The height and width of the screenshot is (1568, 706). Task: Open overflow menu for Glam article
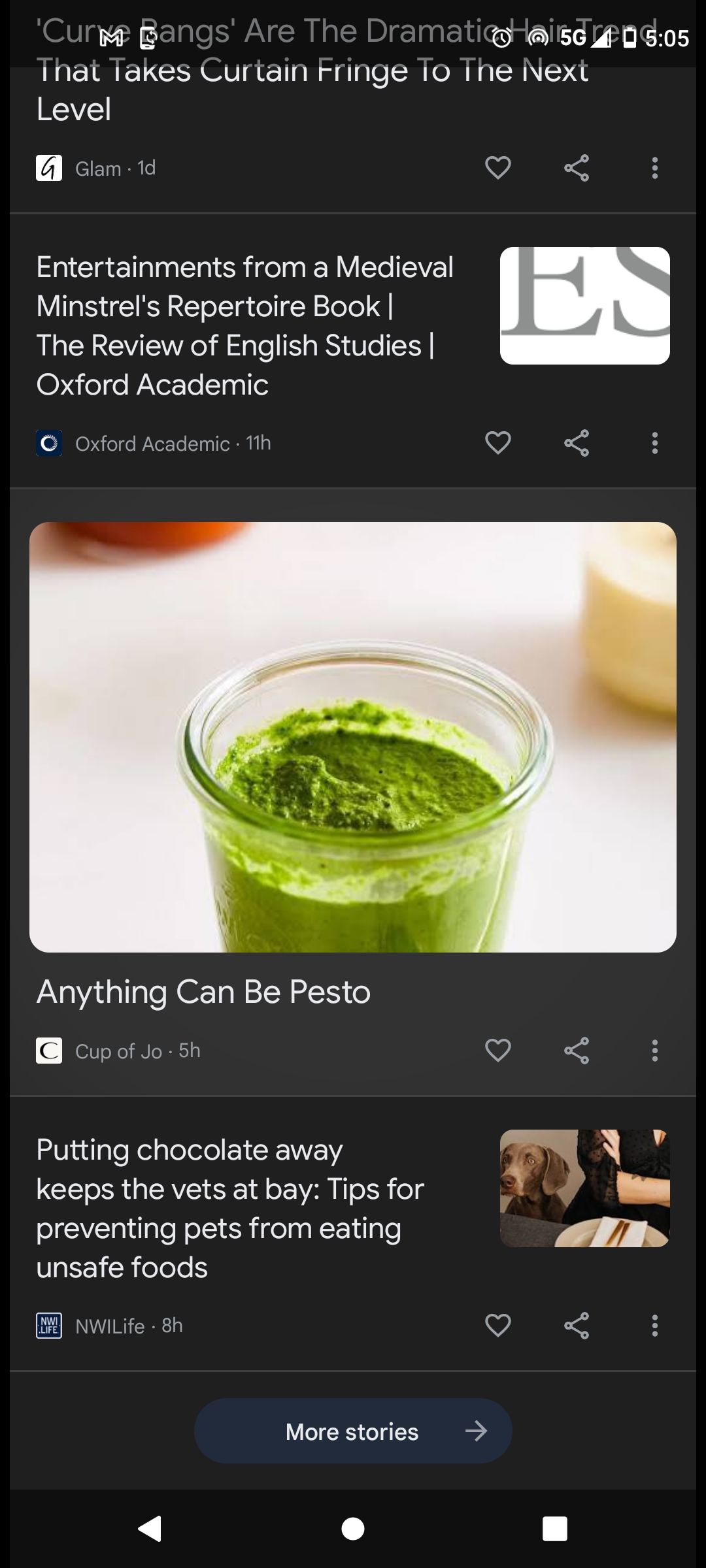click(x=654, y=168)
